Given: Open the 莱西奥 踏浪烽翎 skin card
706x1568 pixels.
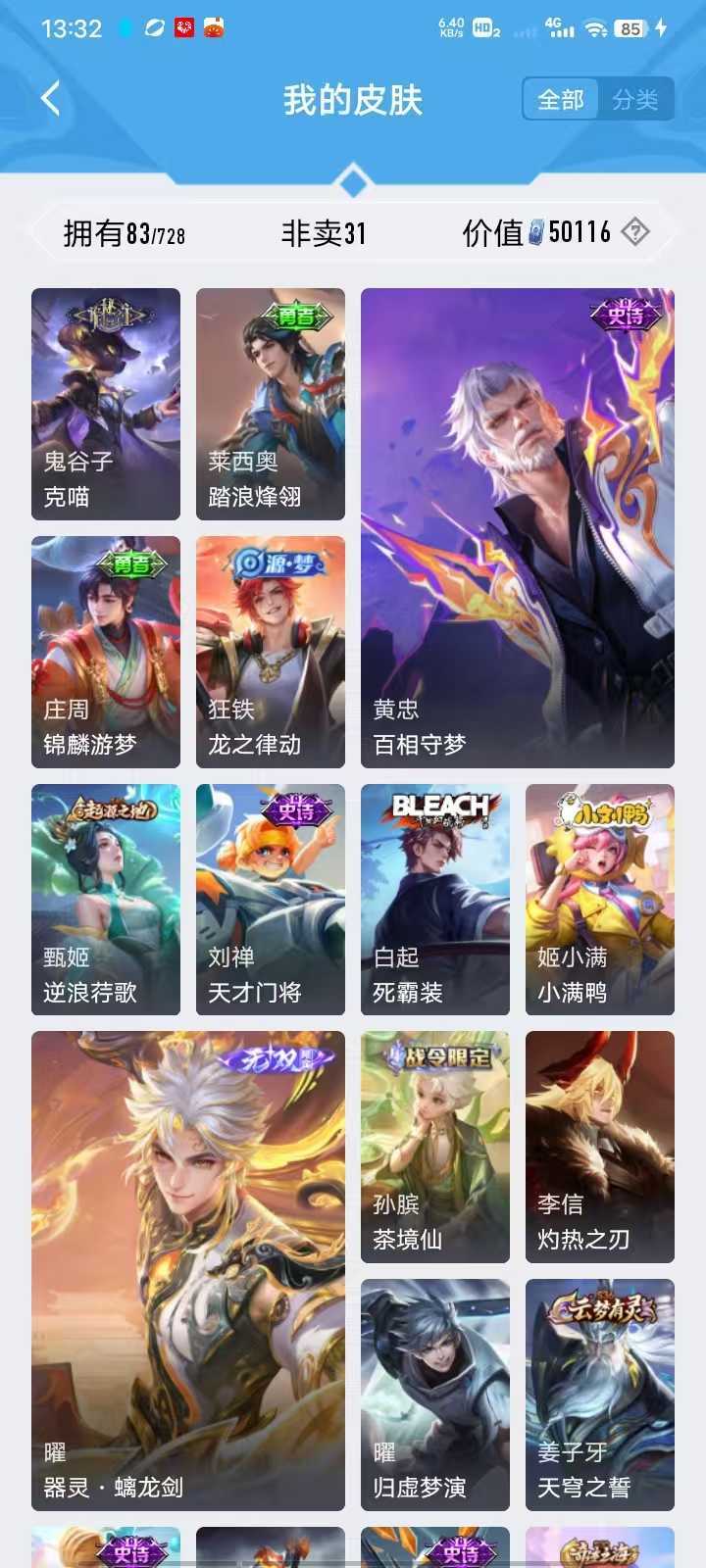Looking at the screenshot, I should tap(271, 404).
